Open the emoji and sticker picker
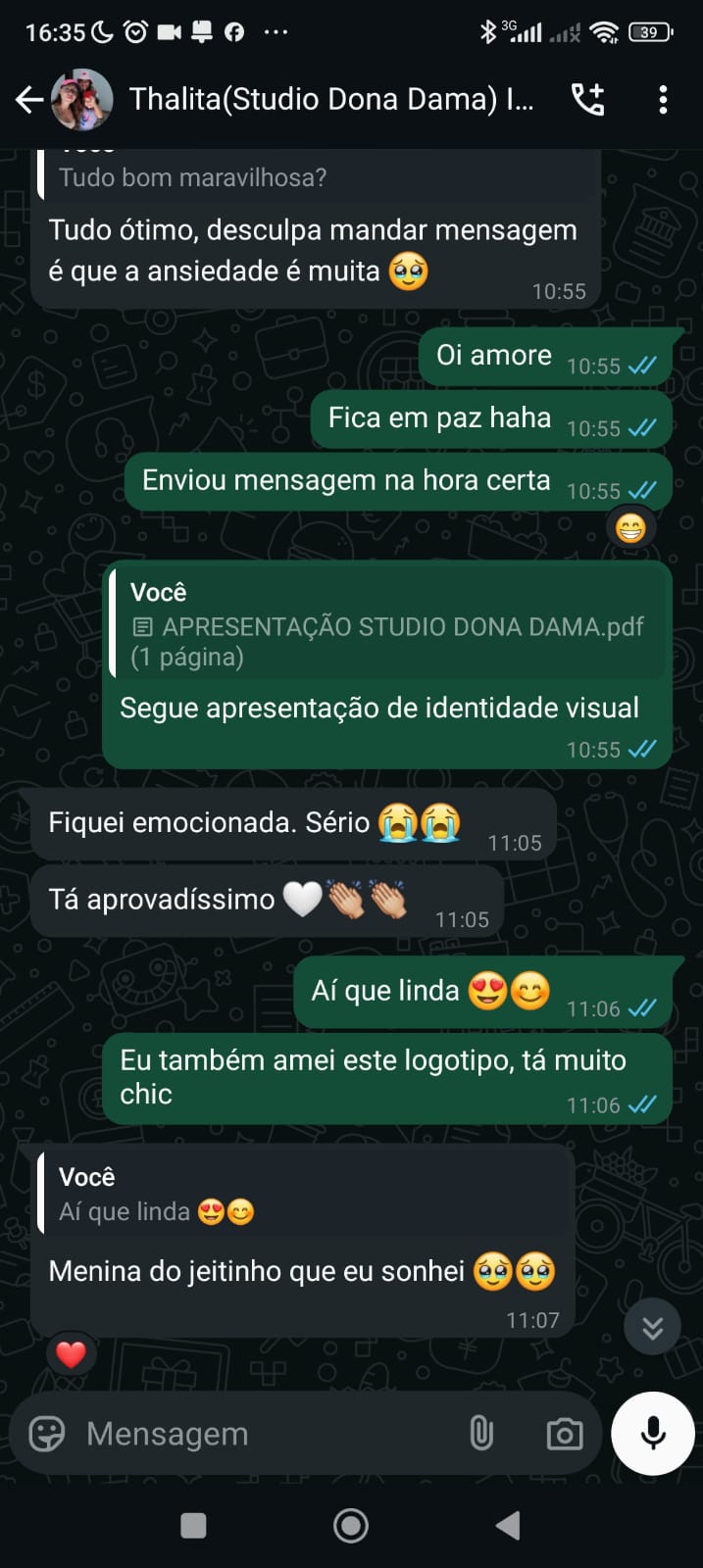 47,1434
